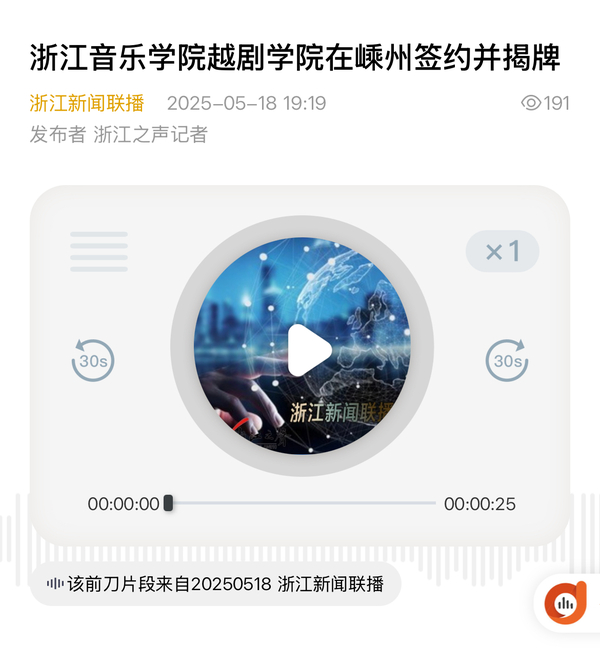Open the 浙江新闻联播 source link
The height and width of the screenshot is (667, 600).
coord(87,103)
